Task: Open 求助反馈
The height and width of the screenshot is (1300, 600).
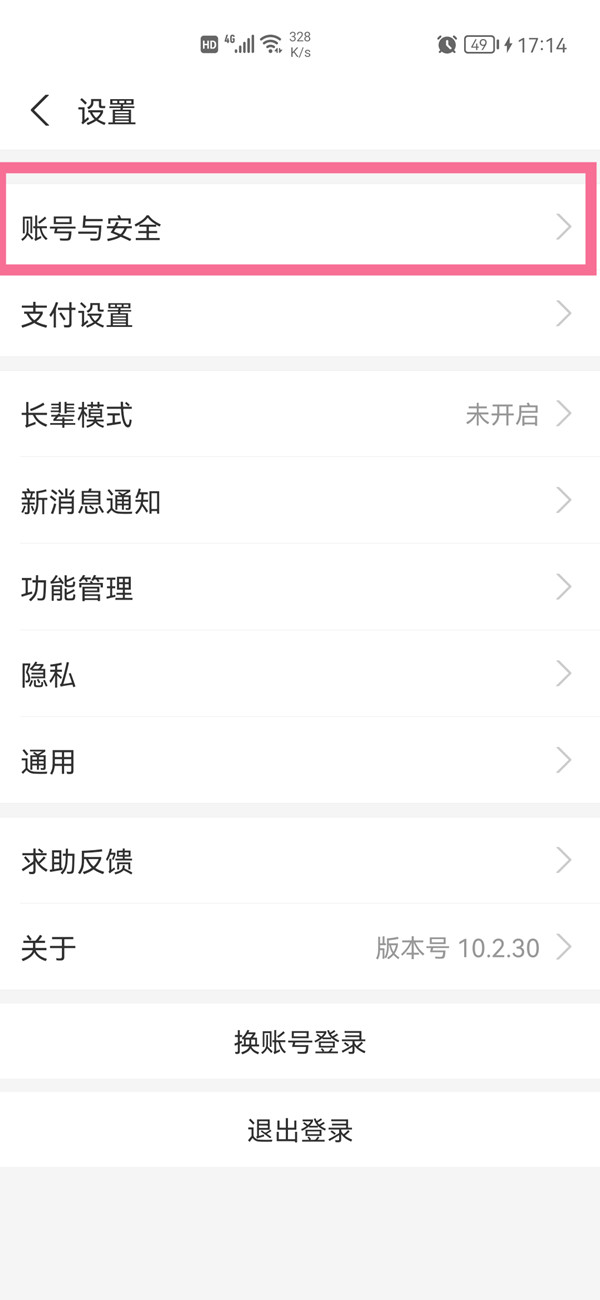Action: (x=300, y=861)
